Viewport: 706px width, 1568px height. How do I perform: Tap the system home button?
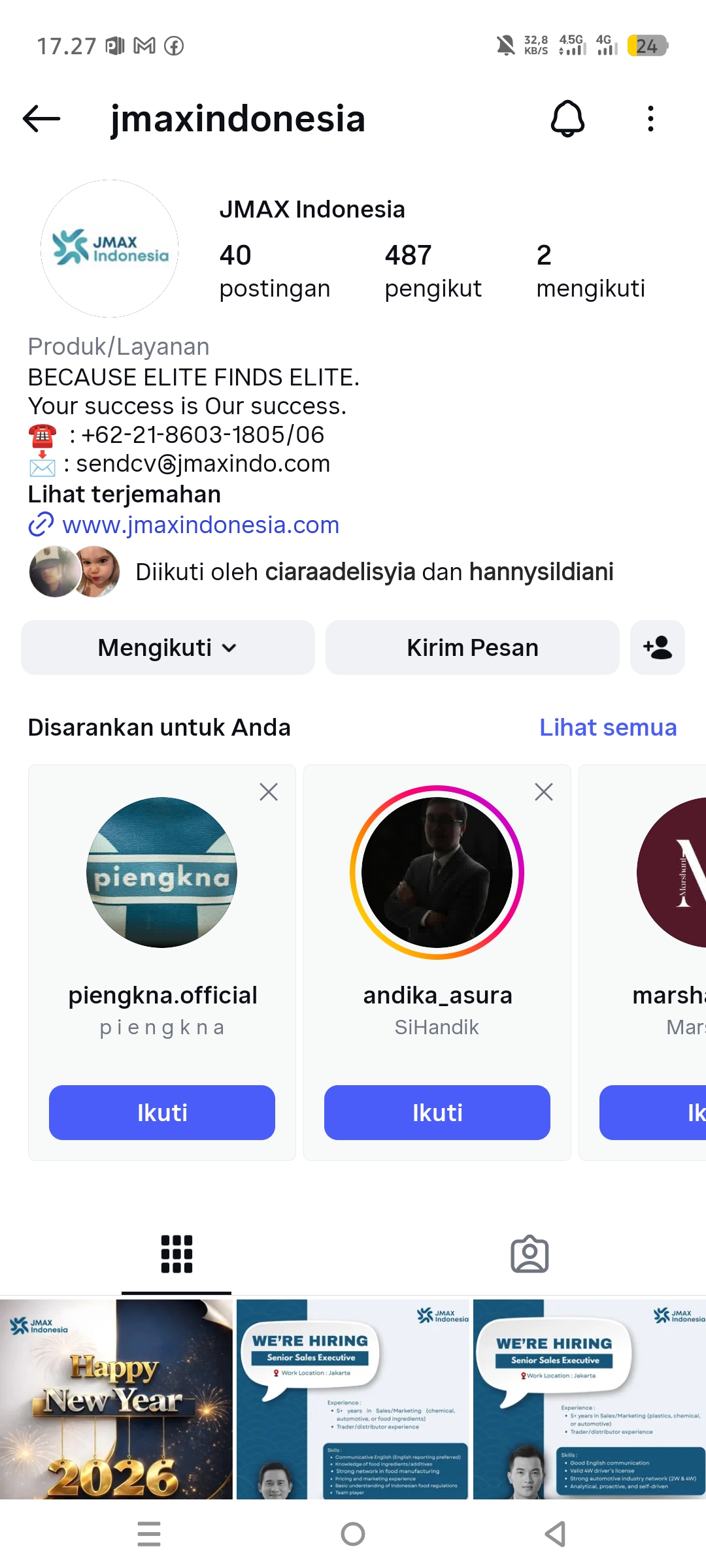tap(353, 1534)
